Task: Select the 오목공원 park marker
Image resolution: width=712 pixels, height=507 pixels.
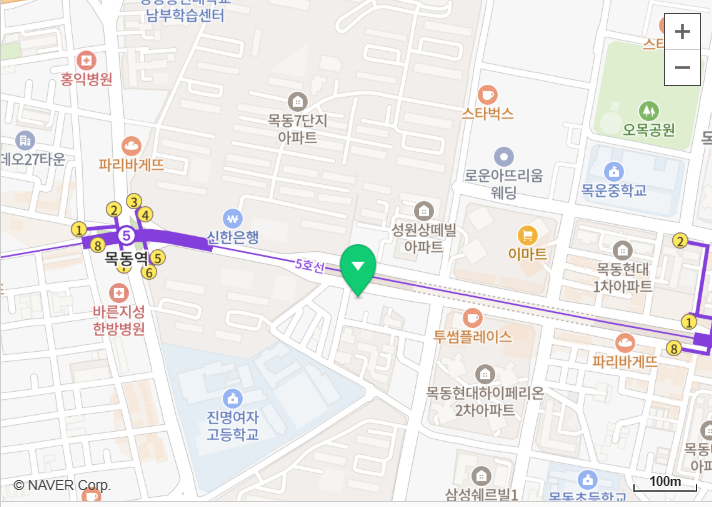Action: point(648,109)
